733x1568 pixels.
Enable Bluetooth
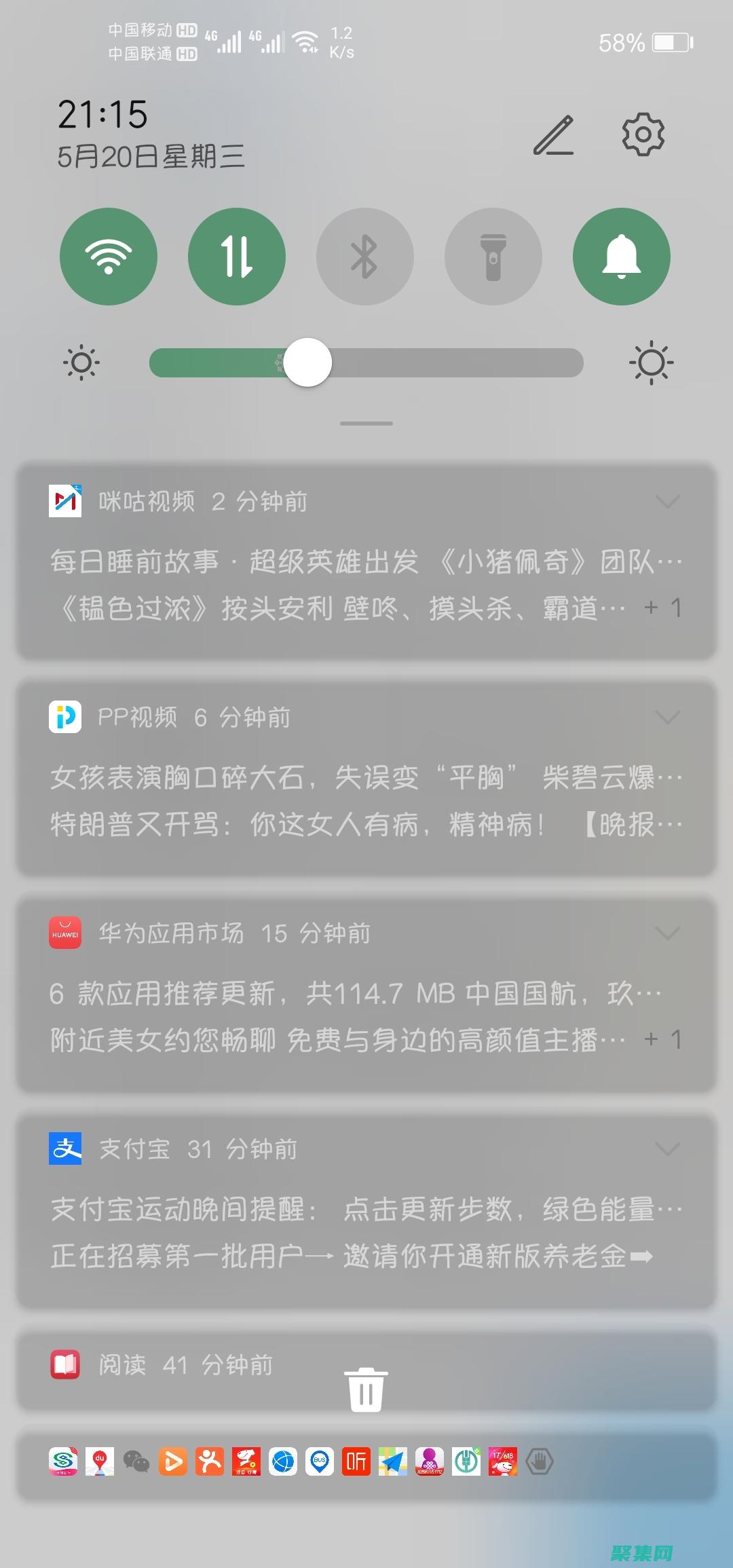(x=365, y=256)
